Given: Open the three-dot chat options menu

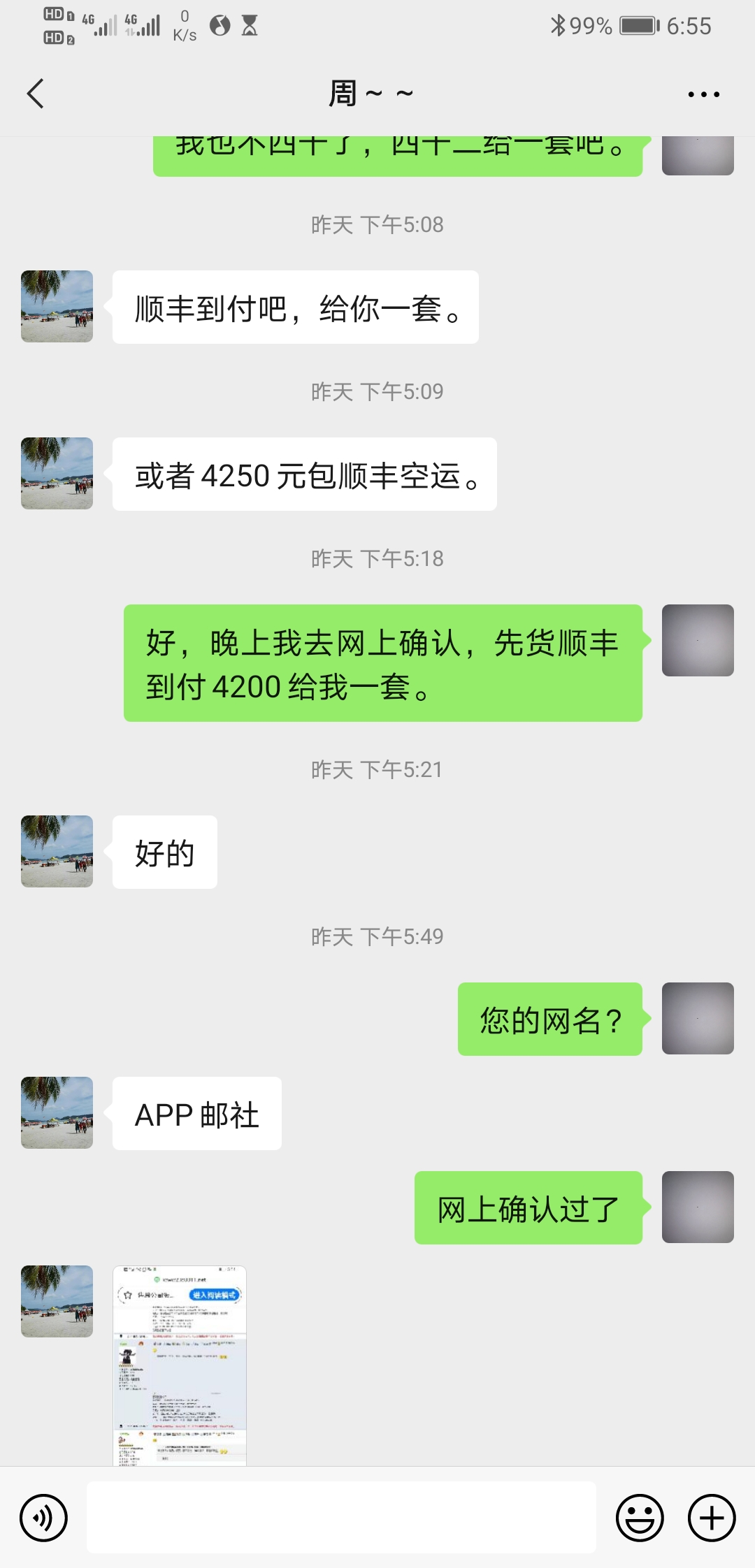Looking at the screenshot, I should pos(703,94).
